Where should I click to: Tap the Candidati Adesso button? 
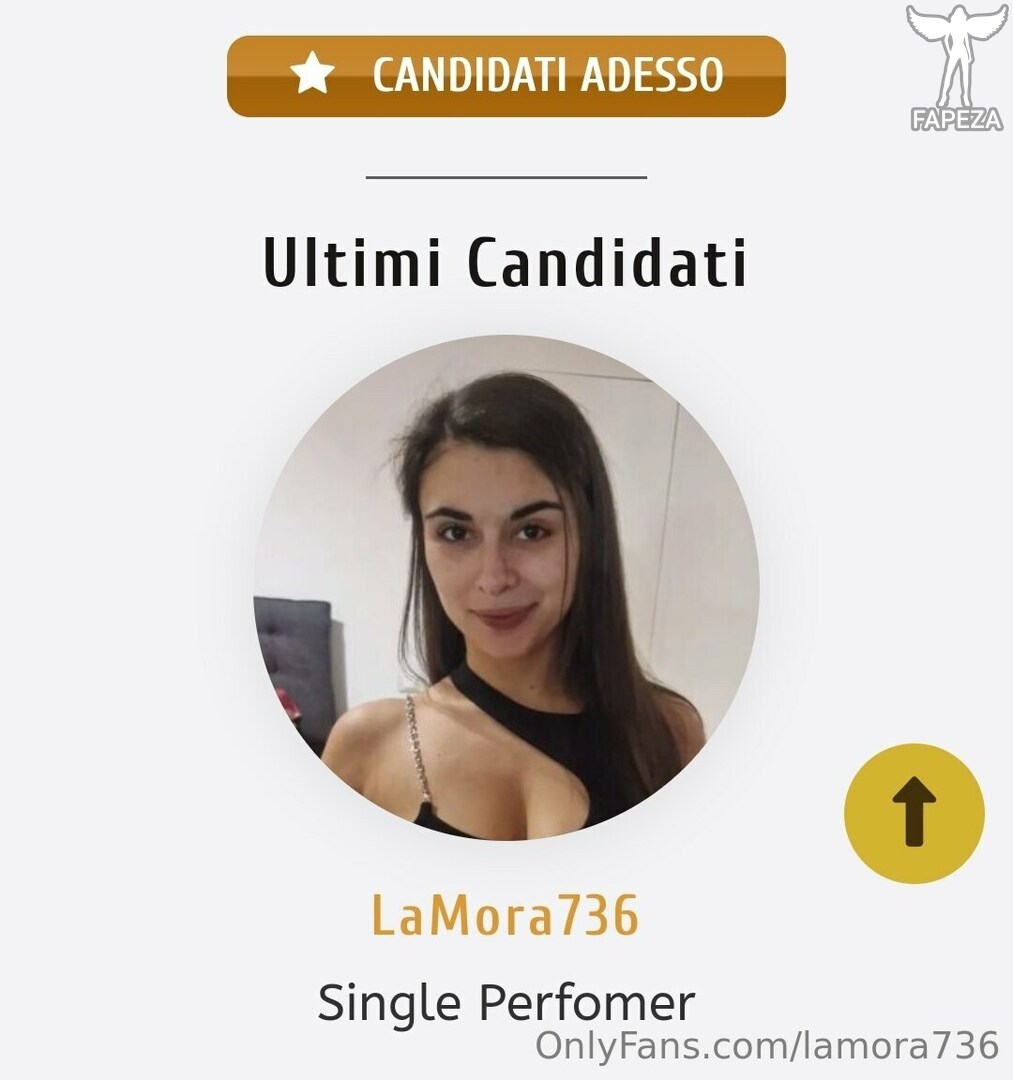[x=506, y=76]
